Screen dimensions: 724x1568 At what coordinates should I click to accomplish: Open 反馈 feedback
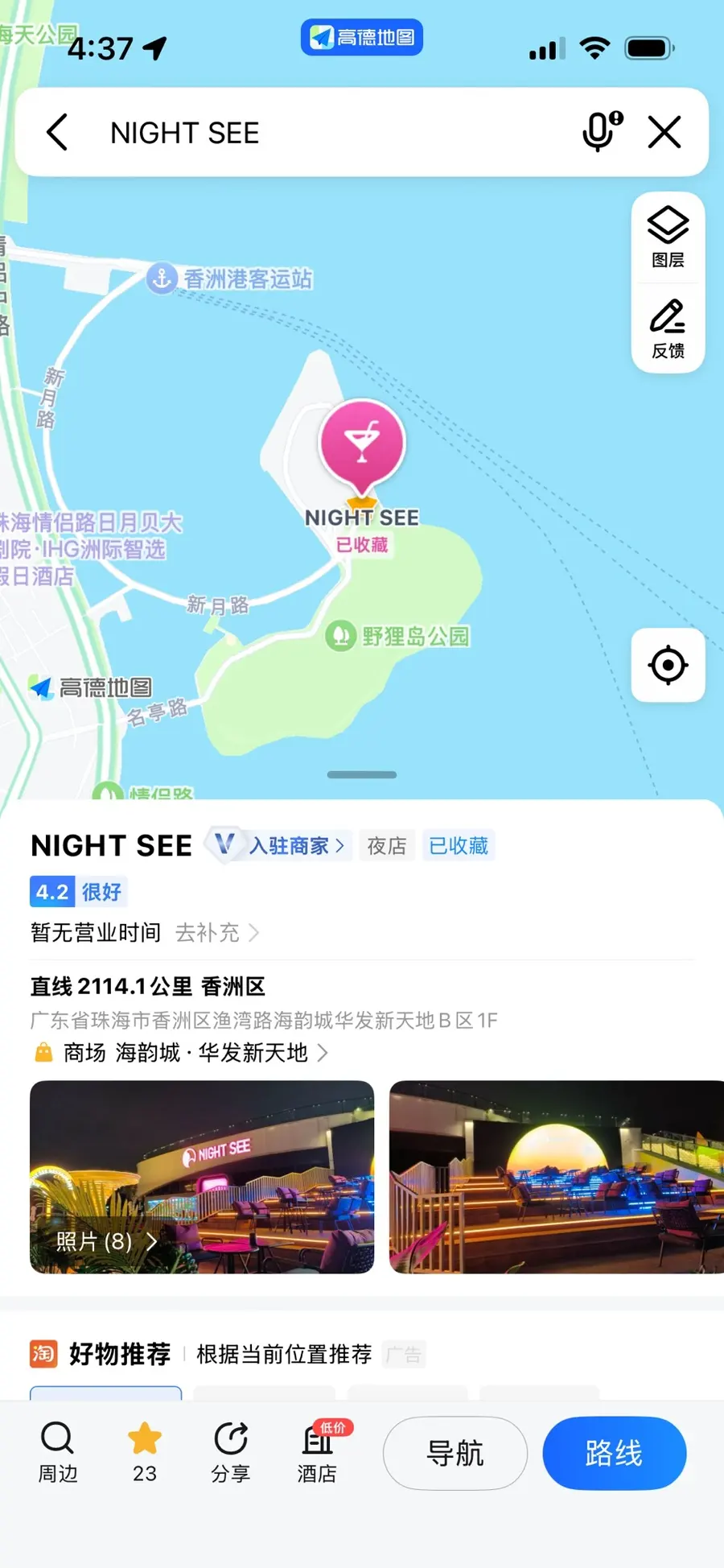(668, 328)
